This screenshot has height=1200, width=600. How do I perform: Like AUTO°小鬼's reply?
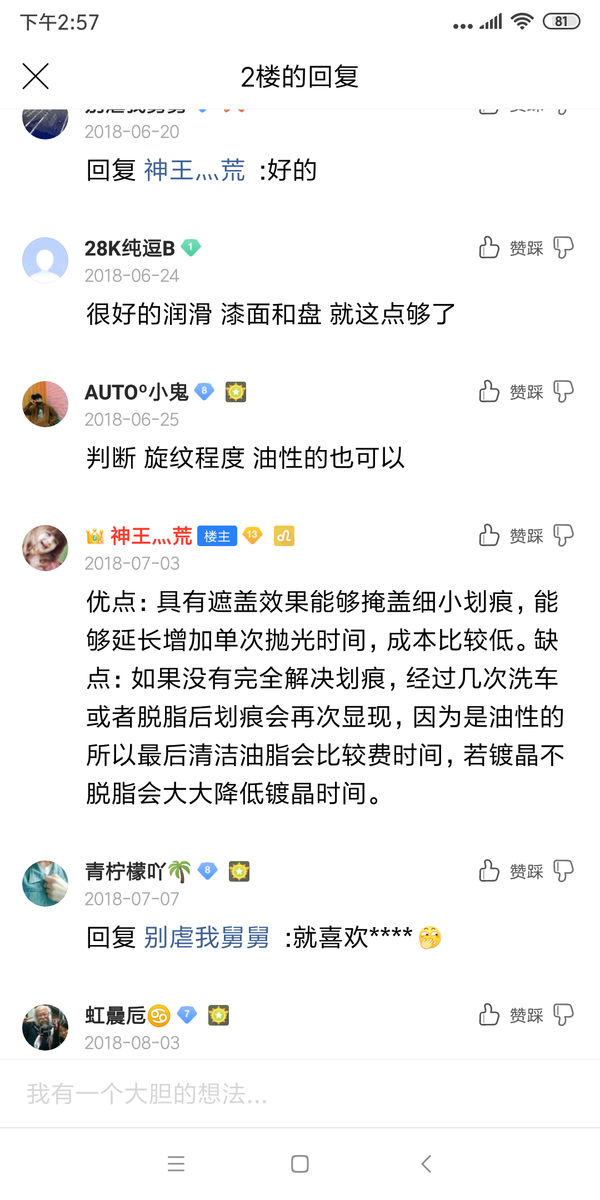[x=489, y=392]
